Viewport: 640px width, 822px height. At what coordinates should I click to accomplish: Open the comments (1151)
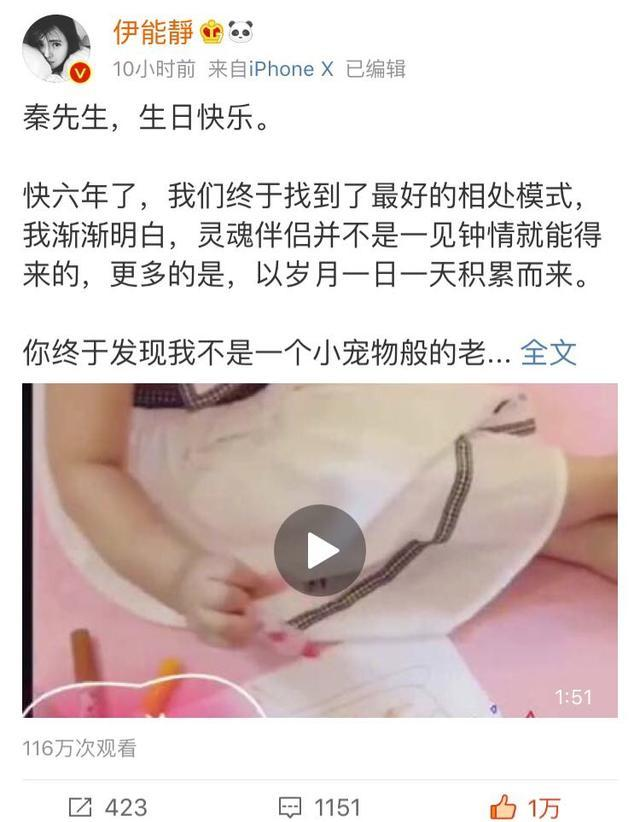coord(321,806)
